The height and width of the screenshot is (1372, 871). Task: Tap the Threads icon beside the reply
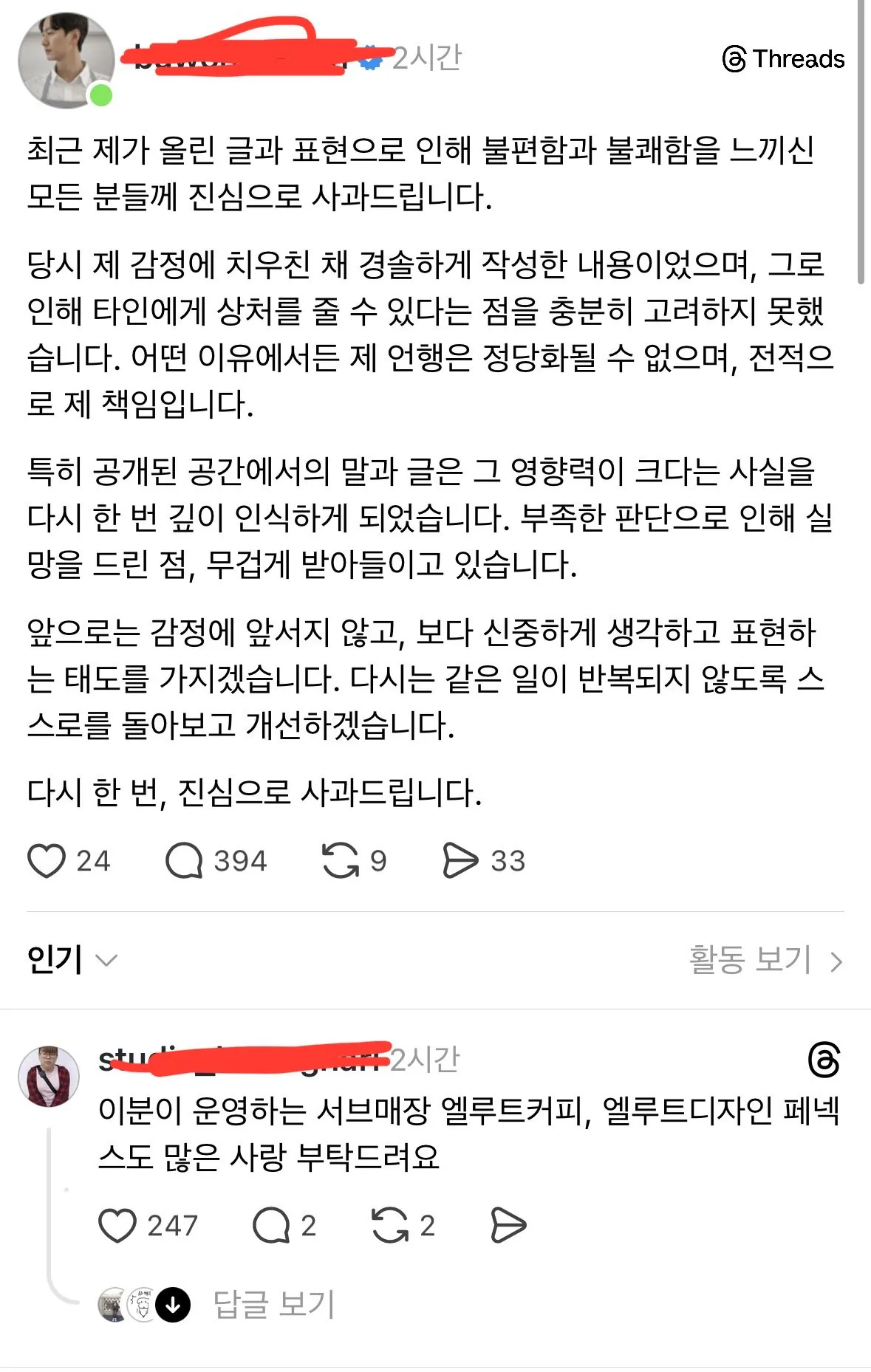(824, 1060)
